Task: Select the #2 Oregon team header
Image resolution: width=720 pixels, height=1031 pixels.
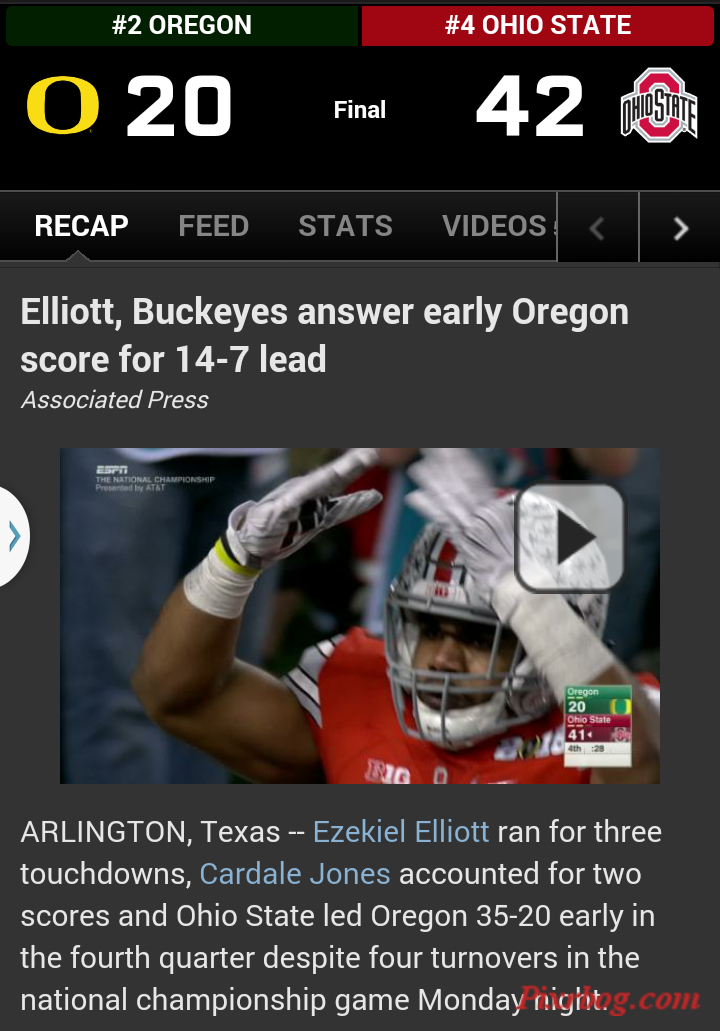Action: point(182,25)
